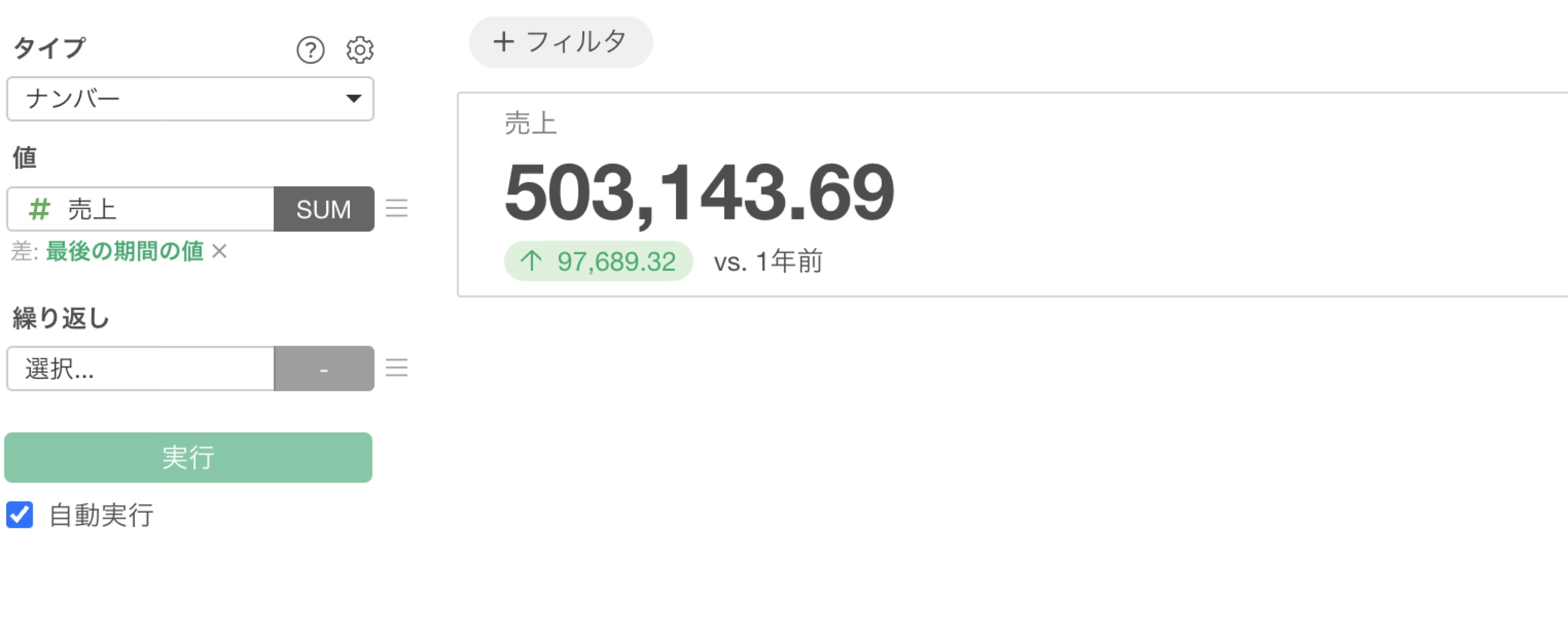1568x630 pixels.
Task: Open the help question mark icon
Action: coord(311,50)
